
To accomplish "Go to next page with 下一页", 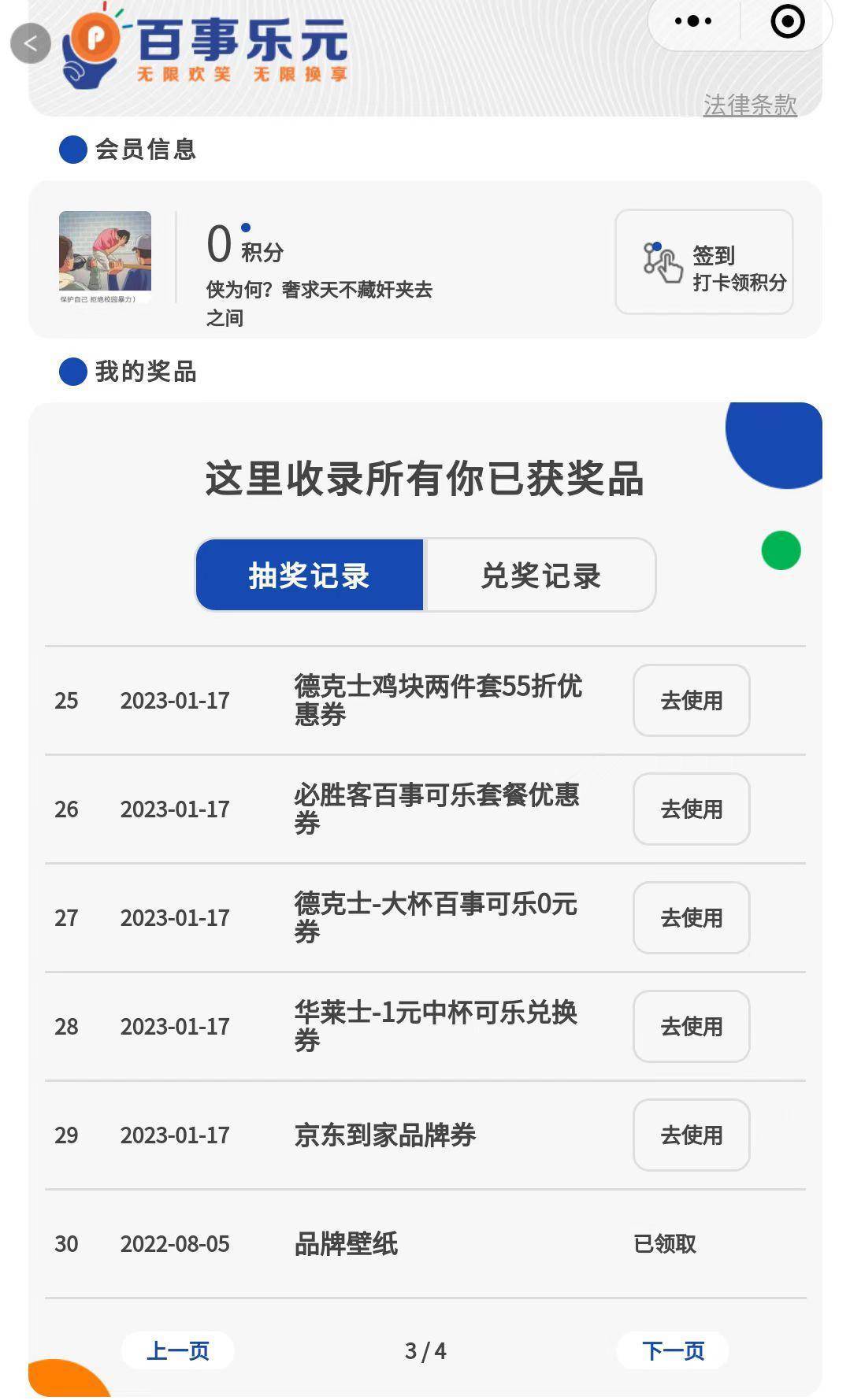I will click(673, 1350).
